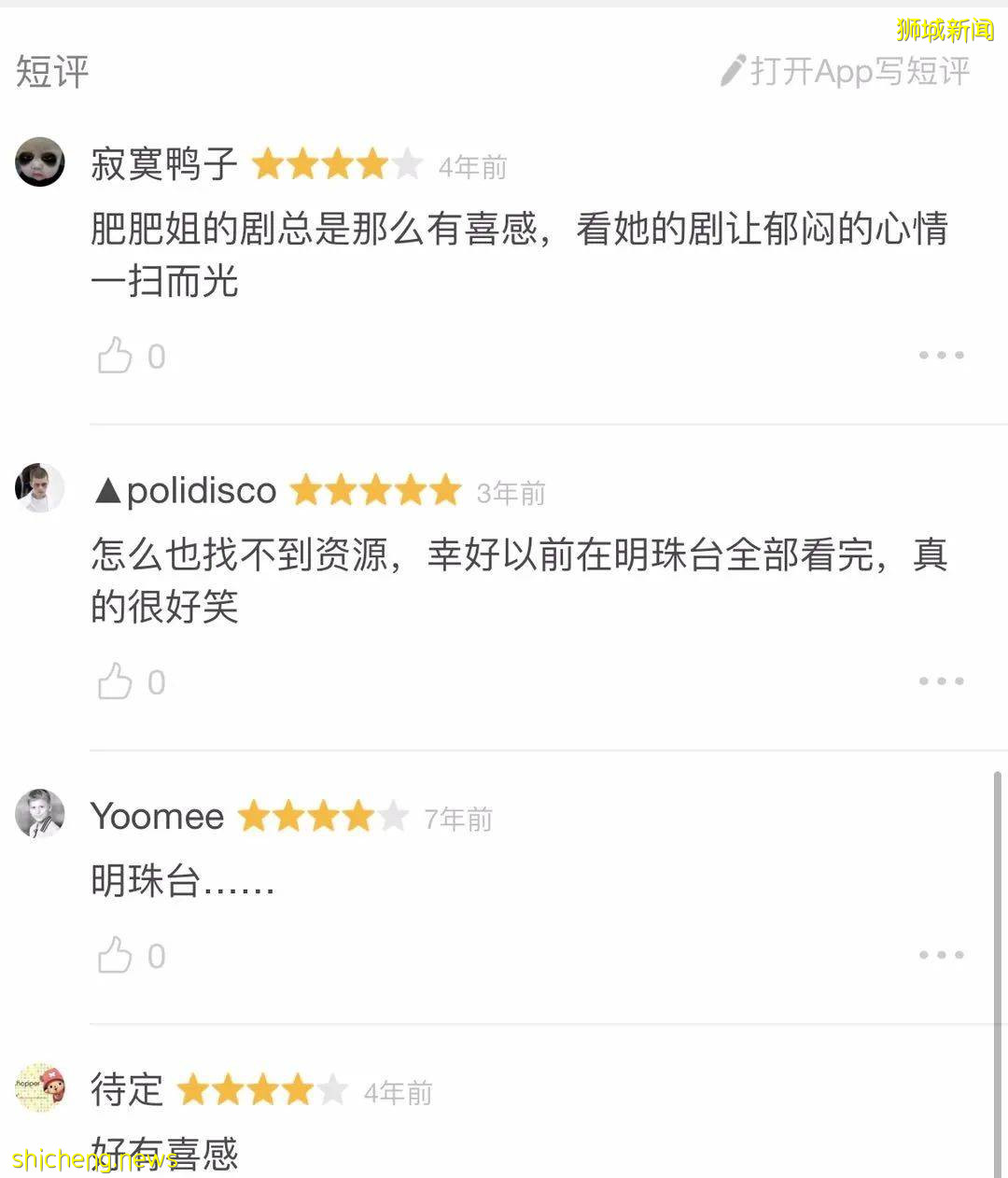Open the 短评 section header

[51, 72]
